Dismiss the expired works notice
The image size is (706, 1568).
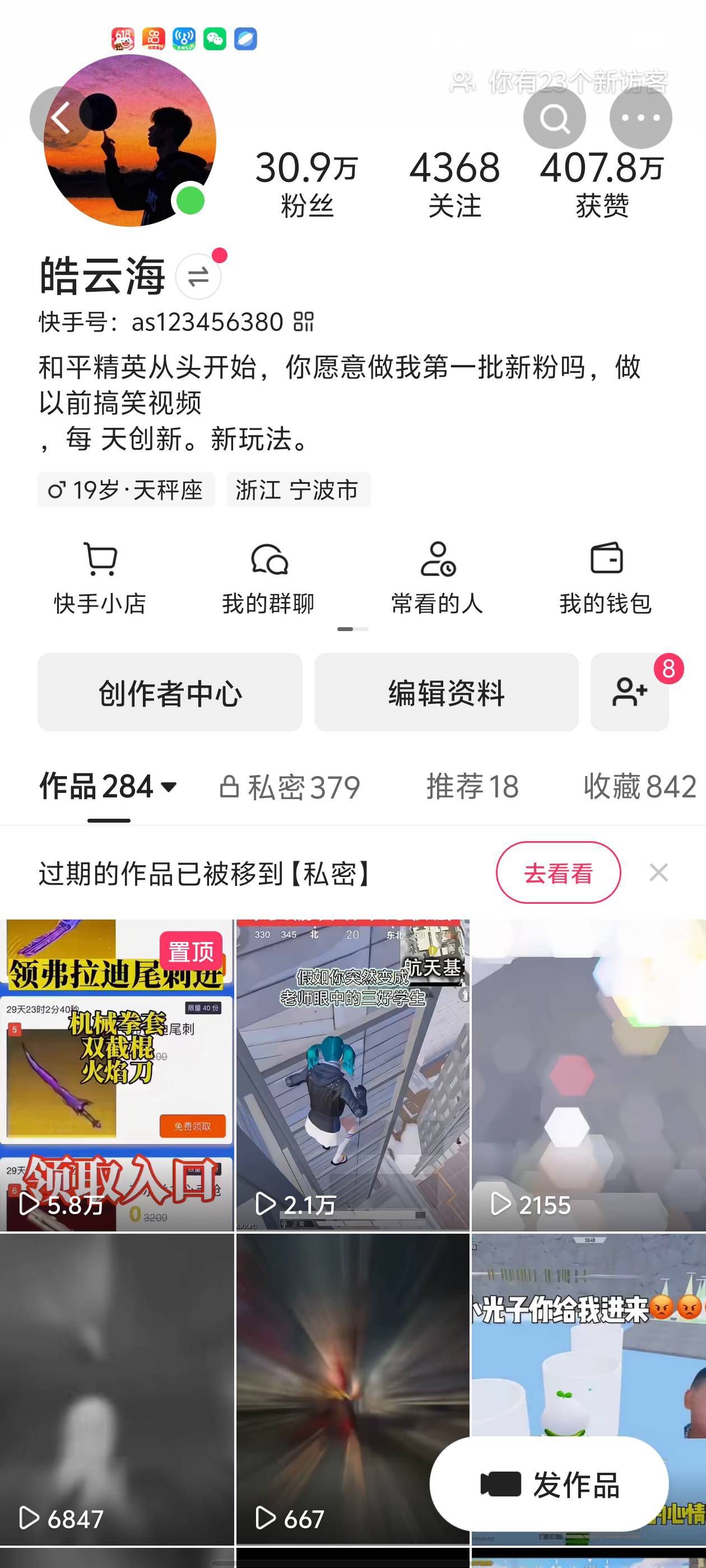click(658, 873)
